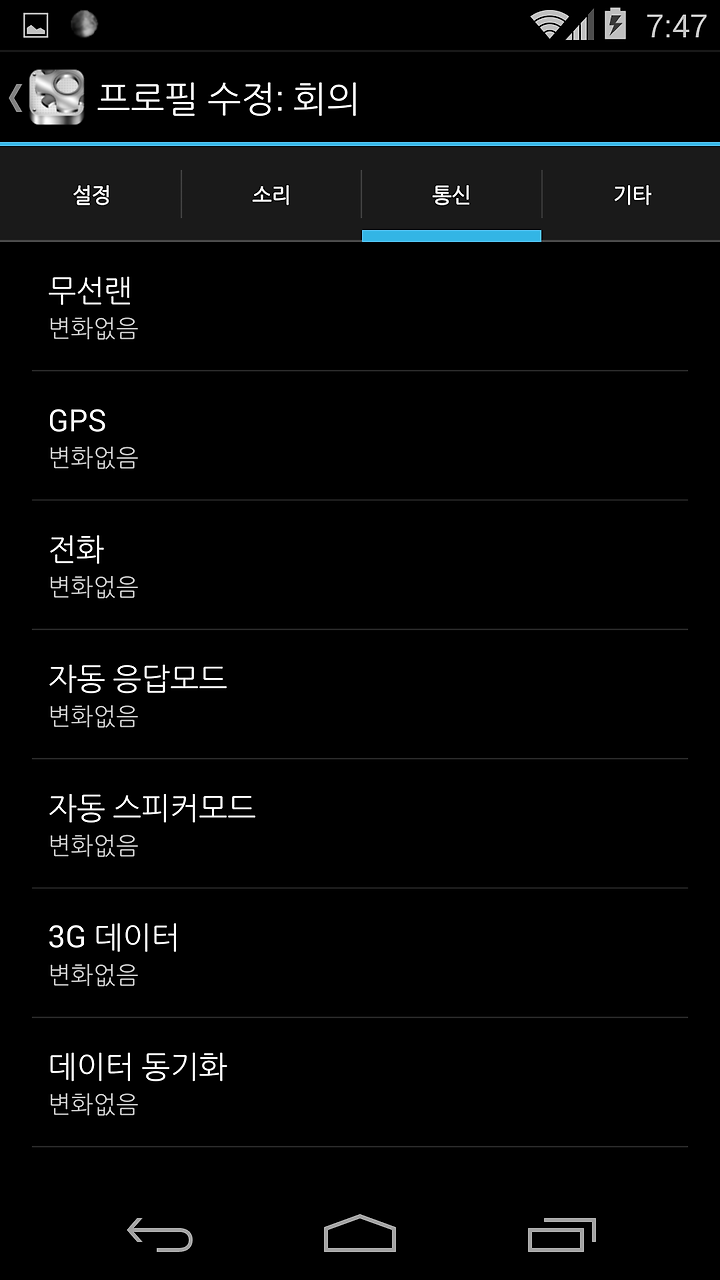The width and height of the screenshot is (720, 1280).
Task: Open the 3G 데이터 setting
Action: coord(360,953)
